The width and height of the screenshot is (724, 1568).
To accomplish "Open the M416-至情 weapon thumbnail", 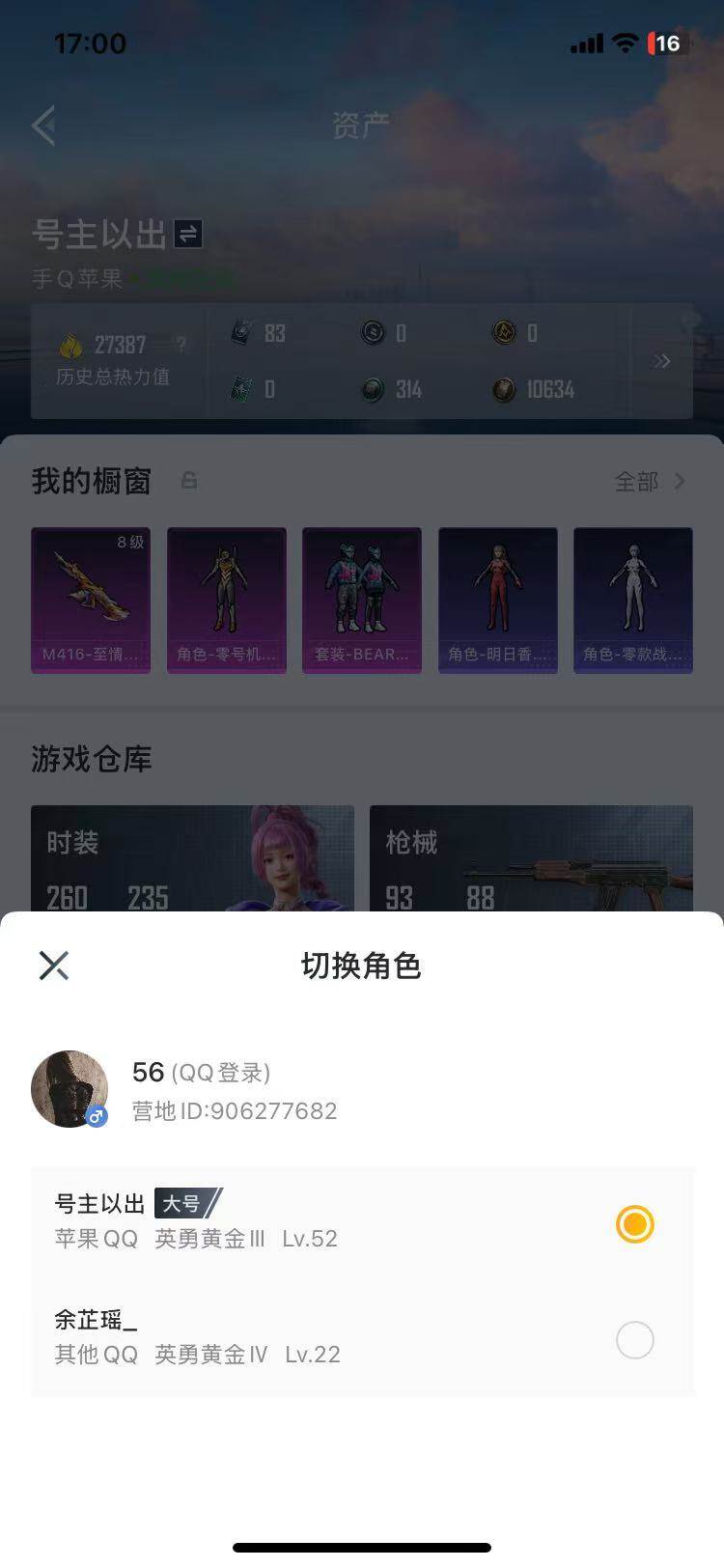I will click(91, 599).
